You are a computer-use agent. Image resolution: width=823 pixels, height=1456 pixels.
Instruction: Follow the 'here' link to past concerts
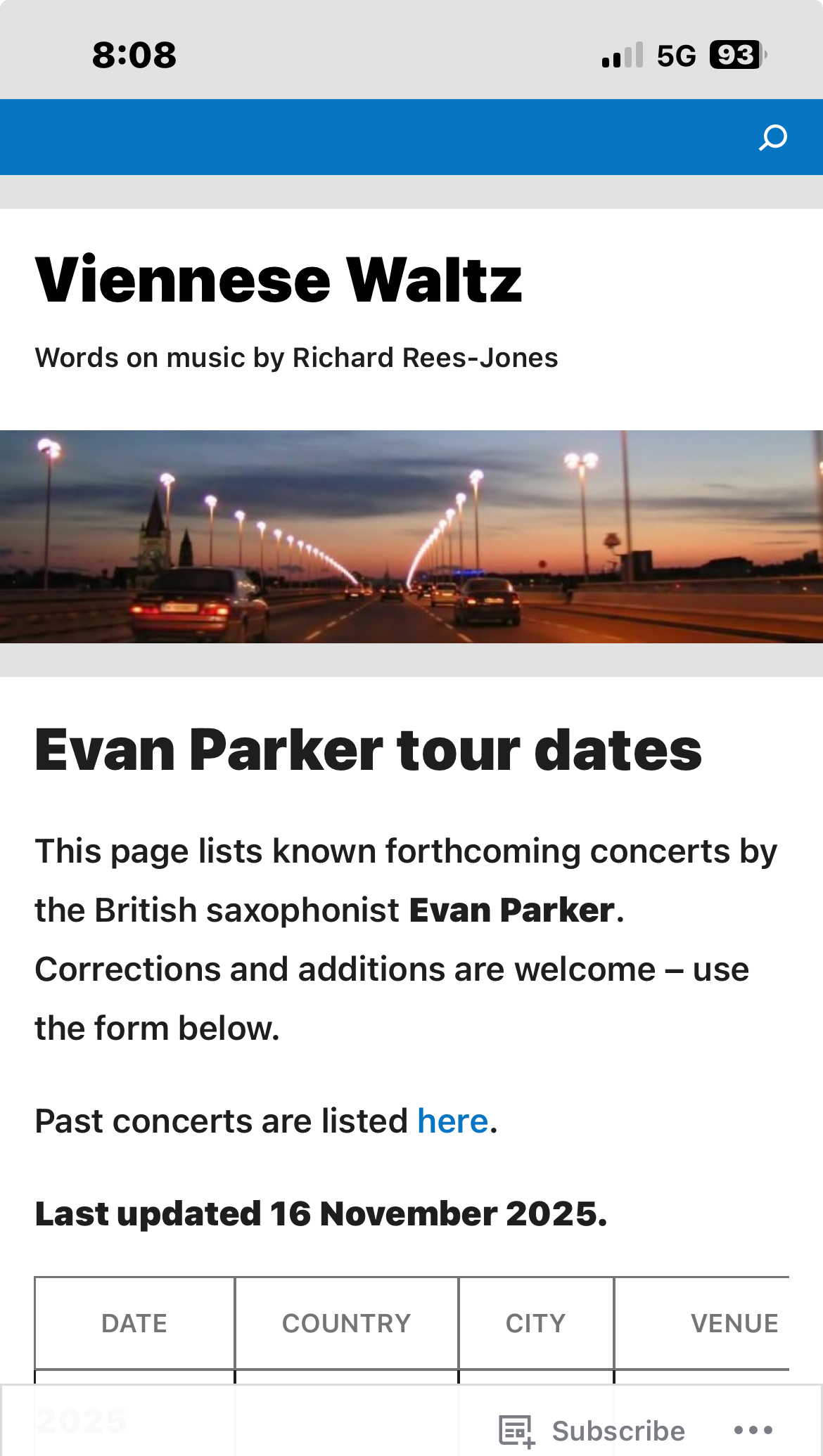(x=452, y=1121)
